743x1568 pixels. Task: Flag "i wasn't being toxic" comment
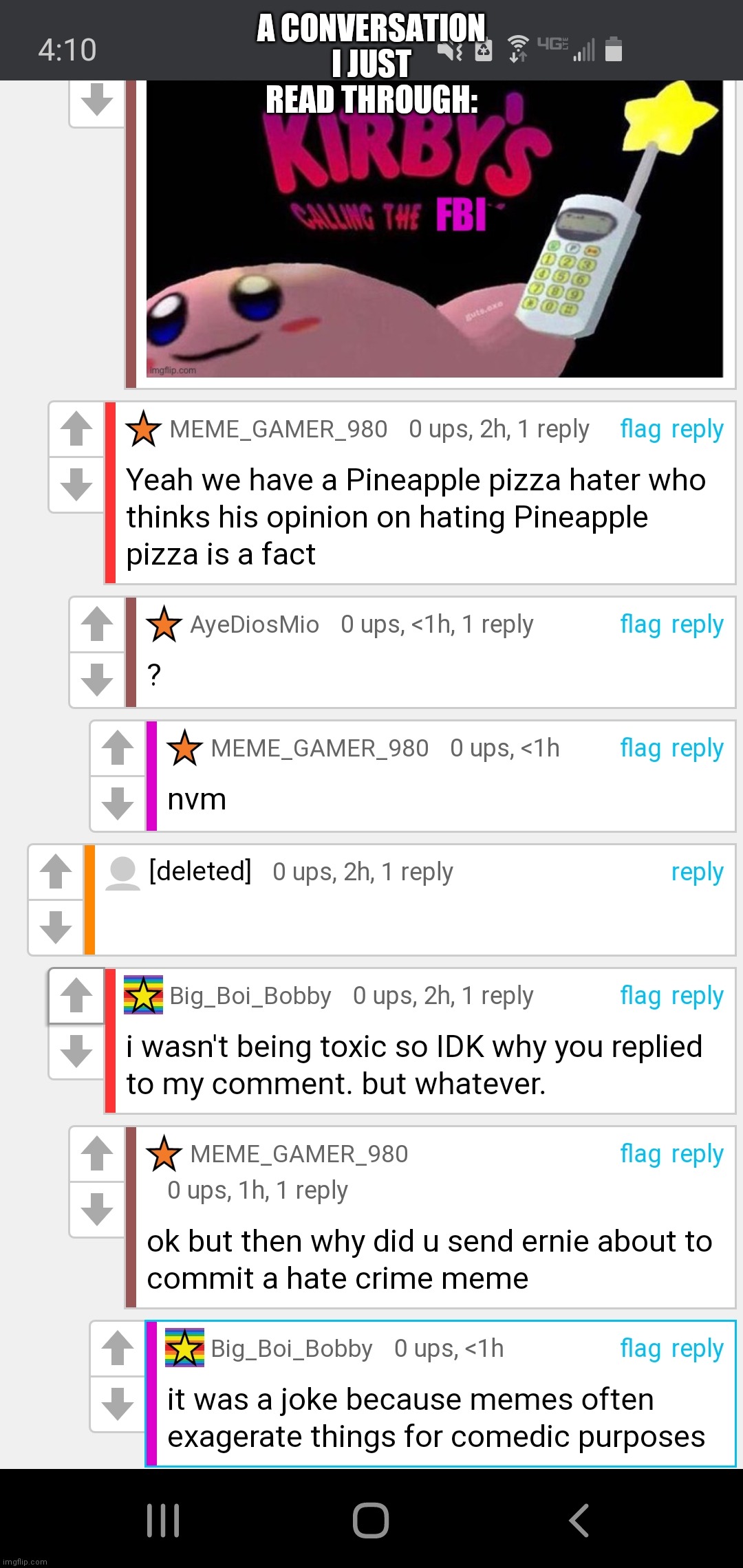640,996
